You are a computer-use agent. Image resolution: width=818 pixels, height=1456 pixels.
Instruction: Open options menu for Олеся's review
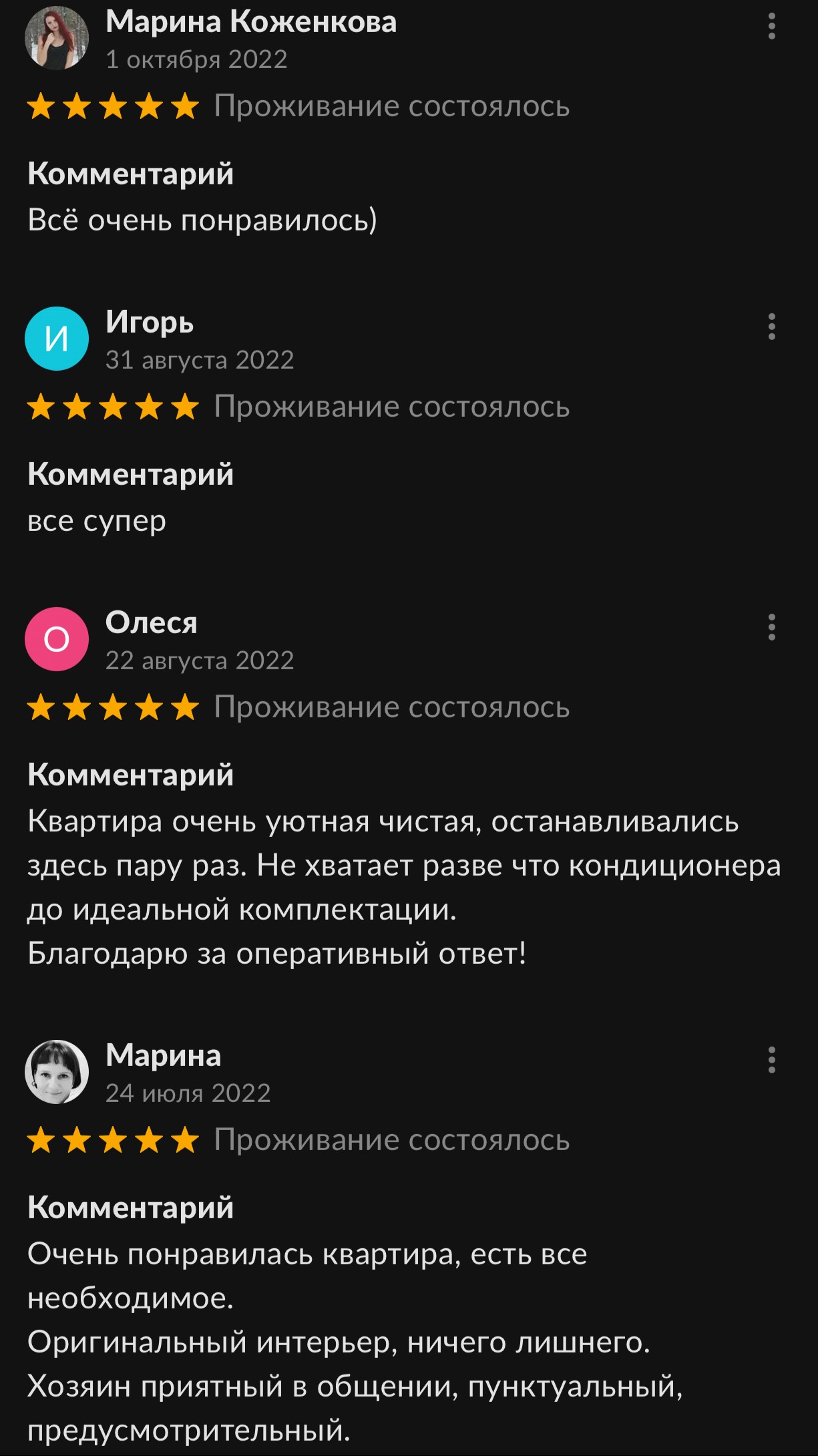pos(771,627)
